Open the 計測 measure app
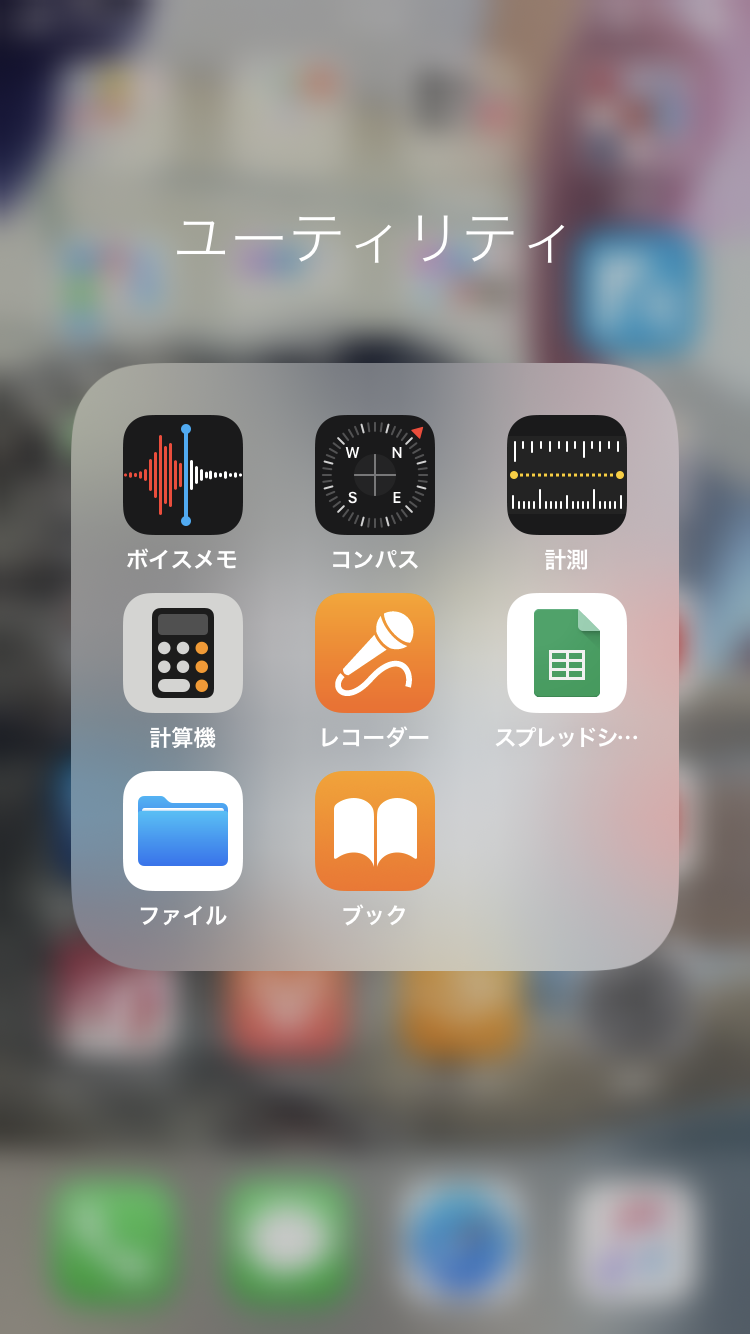 (x=567, y=475)
